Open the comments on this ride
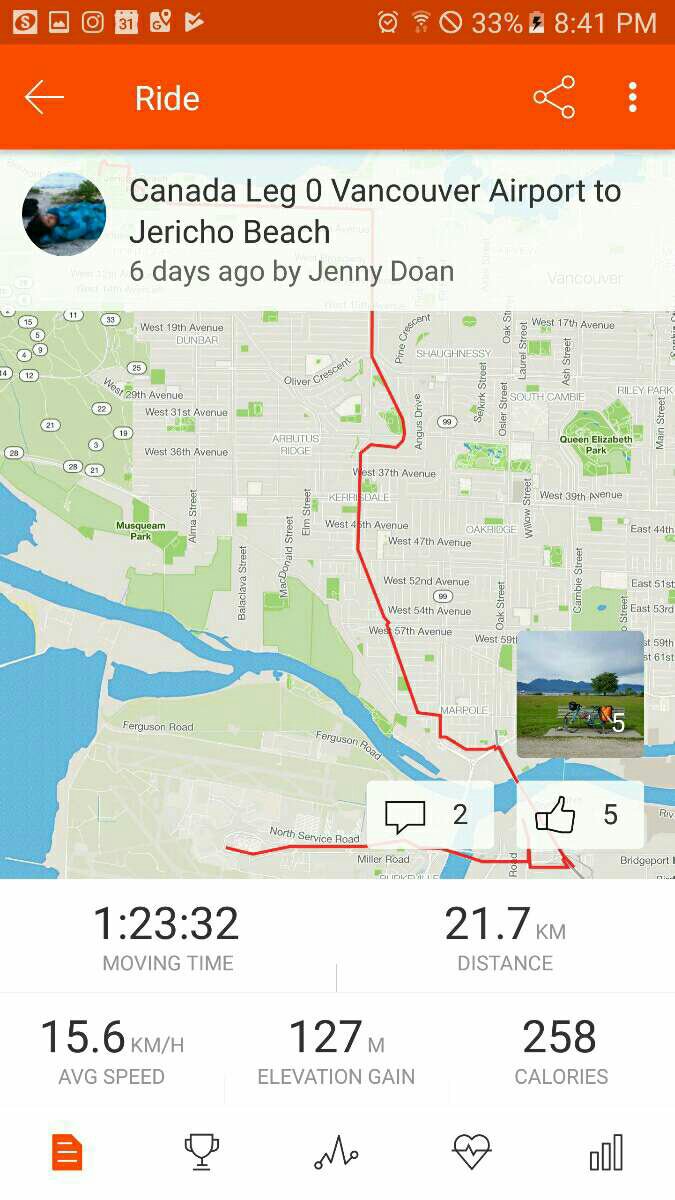 (429, 815)
